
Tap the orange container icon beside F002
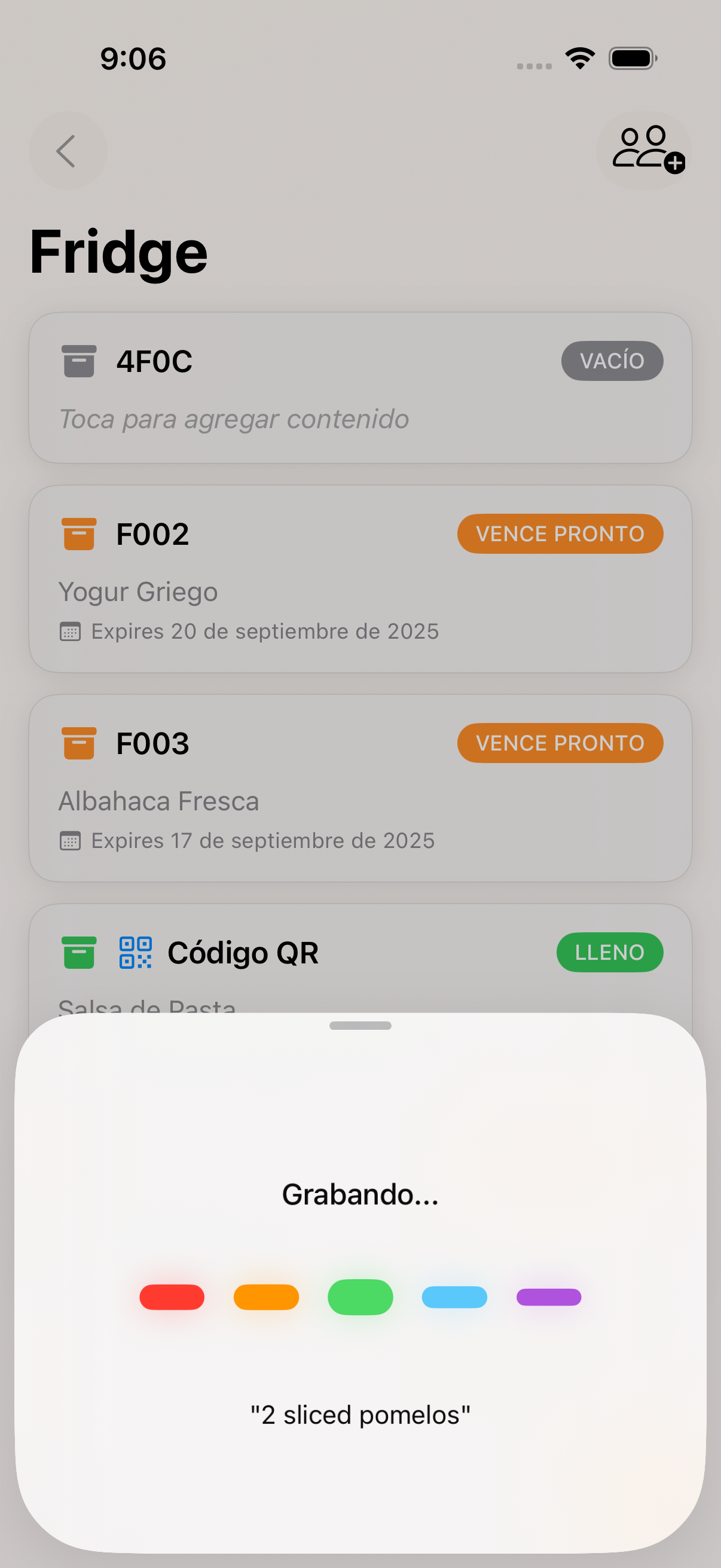78,533
